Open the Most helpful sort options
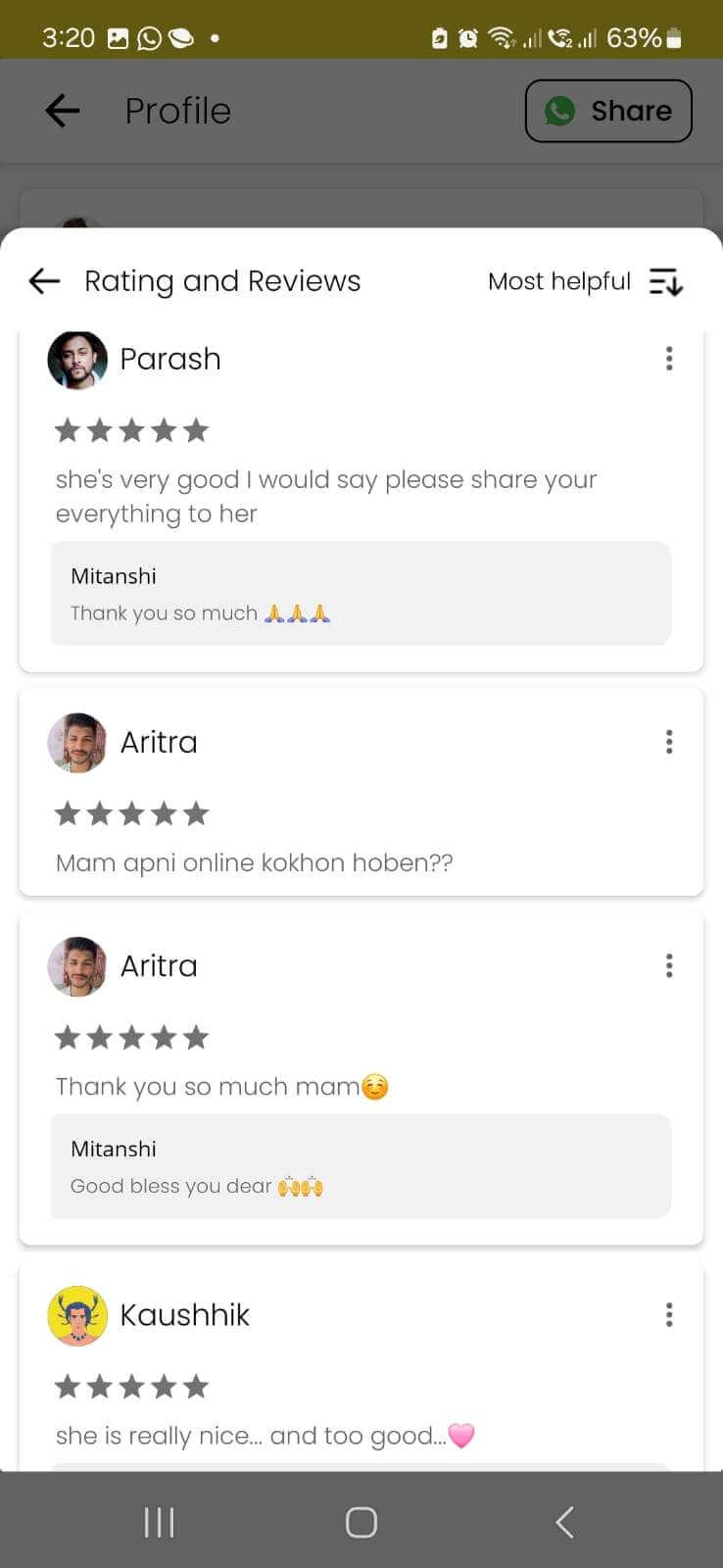723x1568 pixels. (x=585, y=281)
